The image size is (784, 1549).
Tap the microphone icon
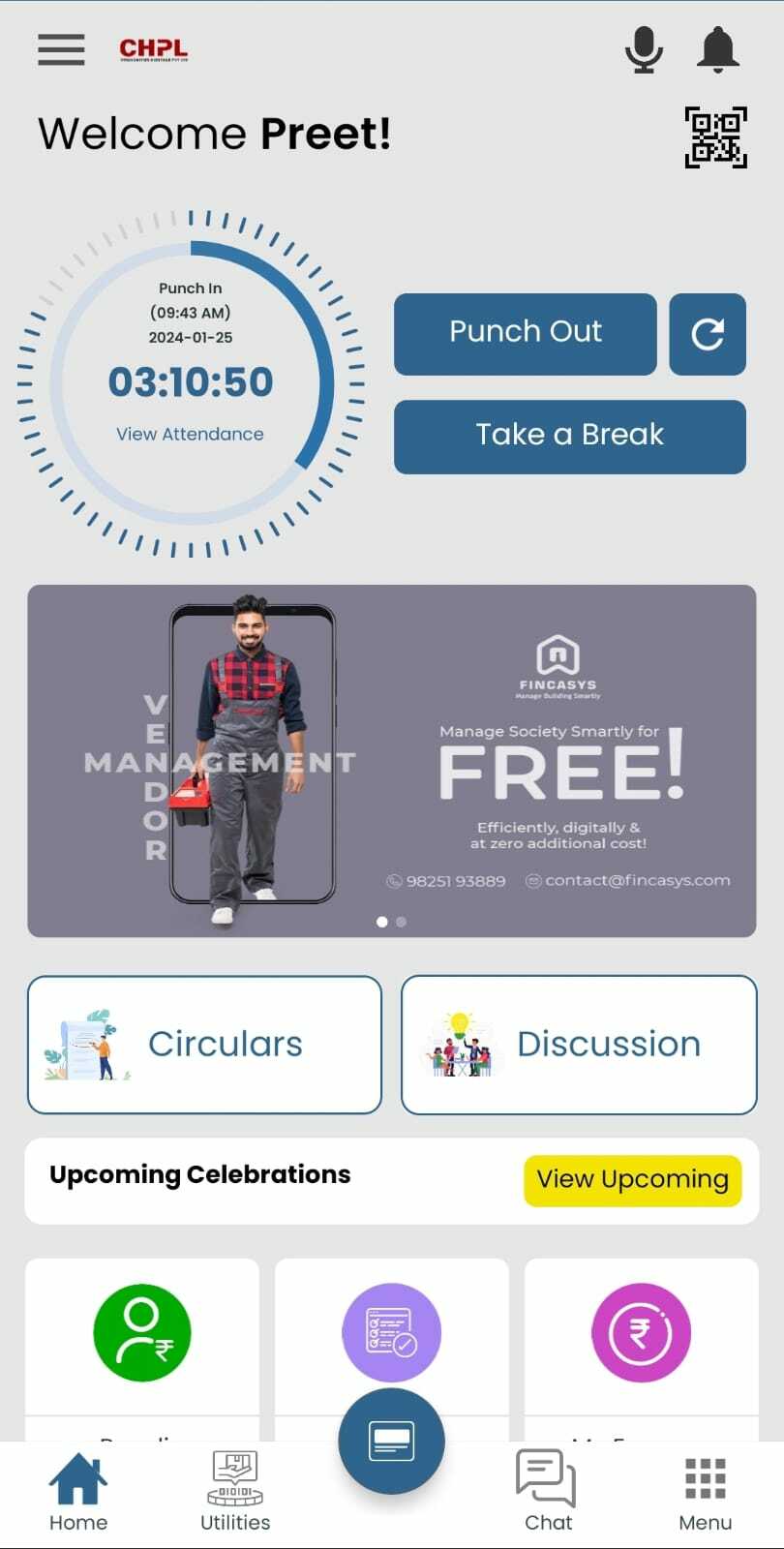644,49
